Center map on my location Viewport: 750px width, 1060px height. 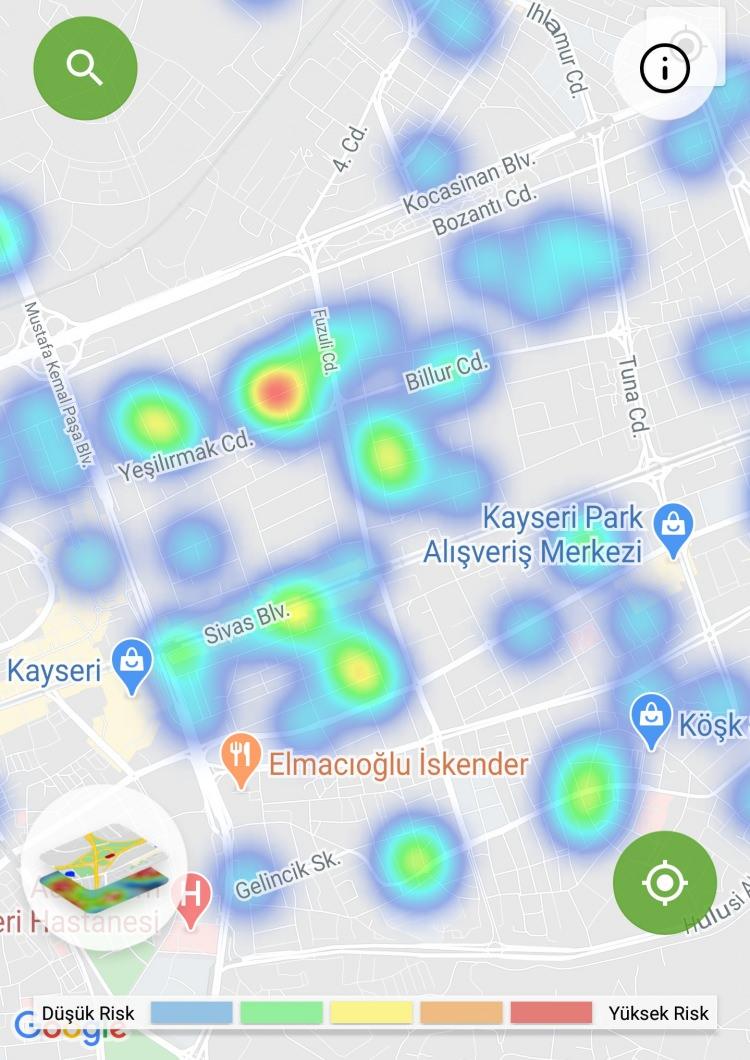[665, 882]
